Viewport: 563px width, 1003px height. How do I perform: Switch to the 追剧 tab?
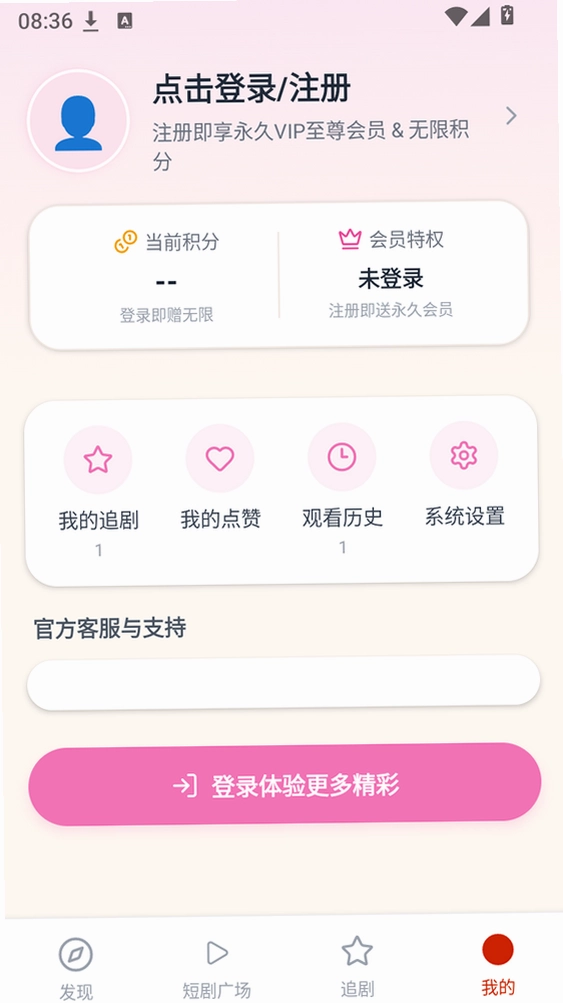(x=357, y=967)
